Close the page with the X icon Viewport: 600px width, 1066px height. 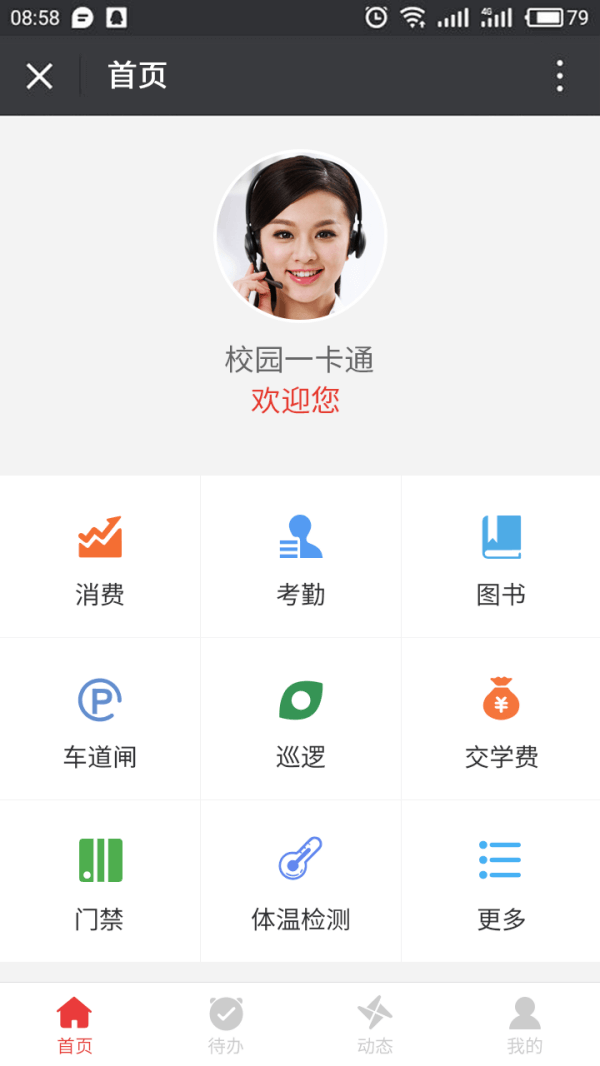(39, 76)
